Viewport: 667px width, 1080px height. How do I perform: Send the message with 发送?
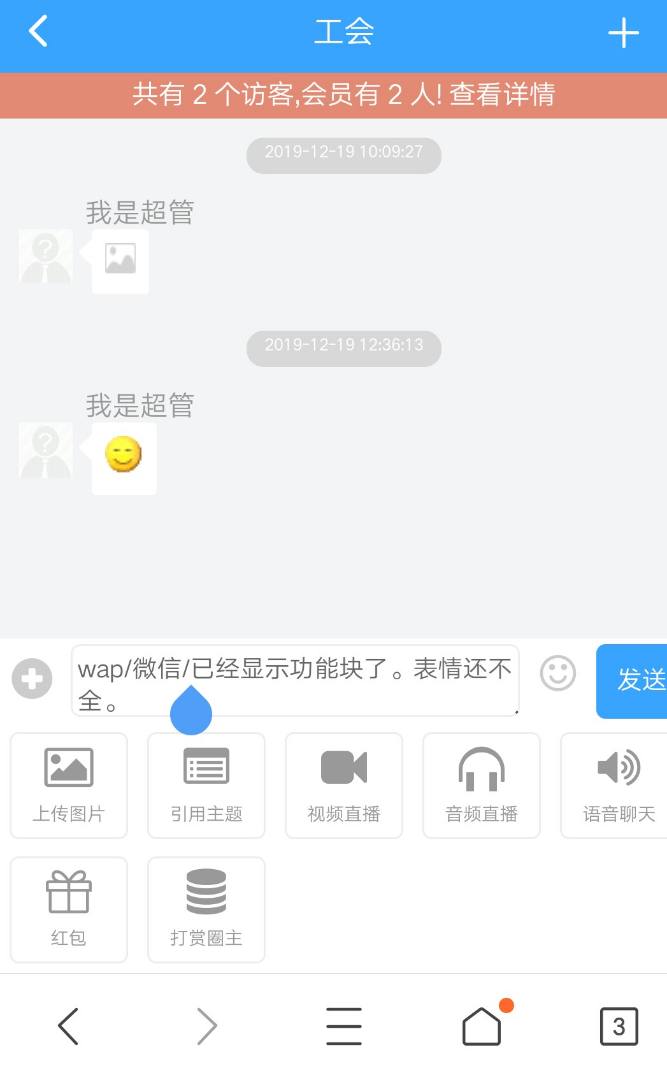click(x=638, y=681)
